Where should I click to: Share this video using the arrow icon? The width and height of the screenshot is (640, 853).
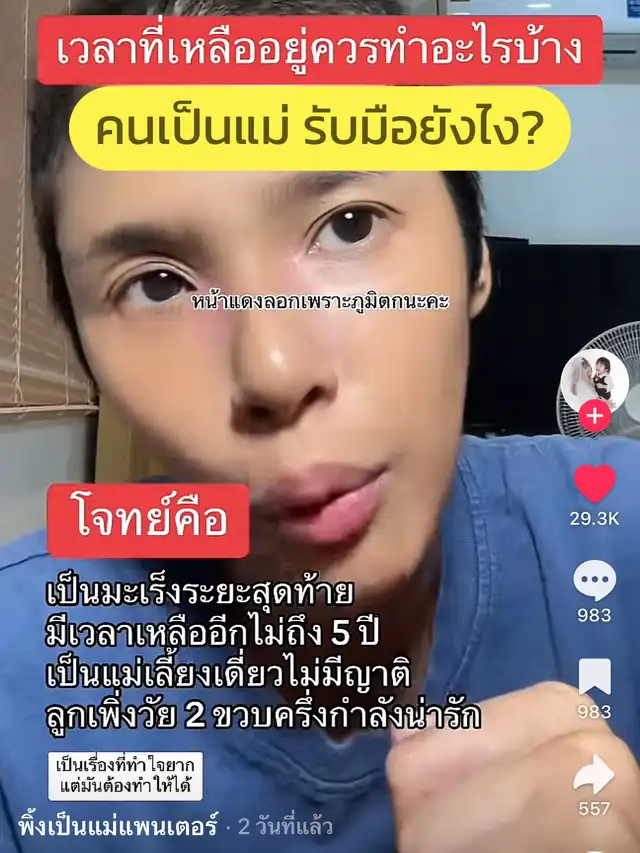[x=594, y=774]
